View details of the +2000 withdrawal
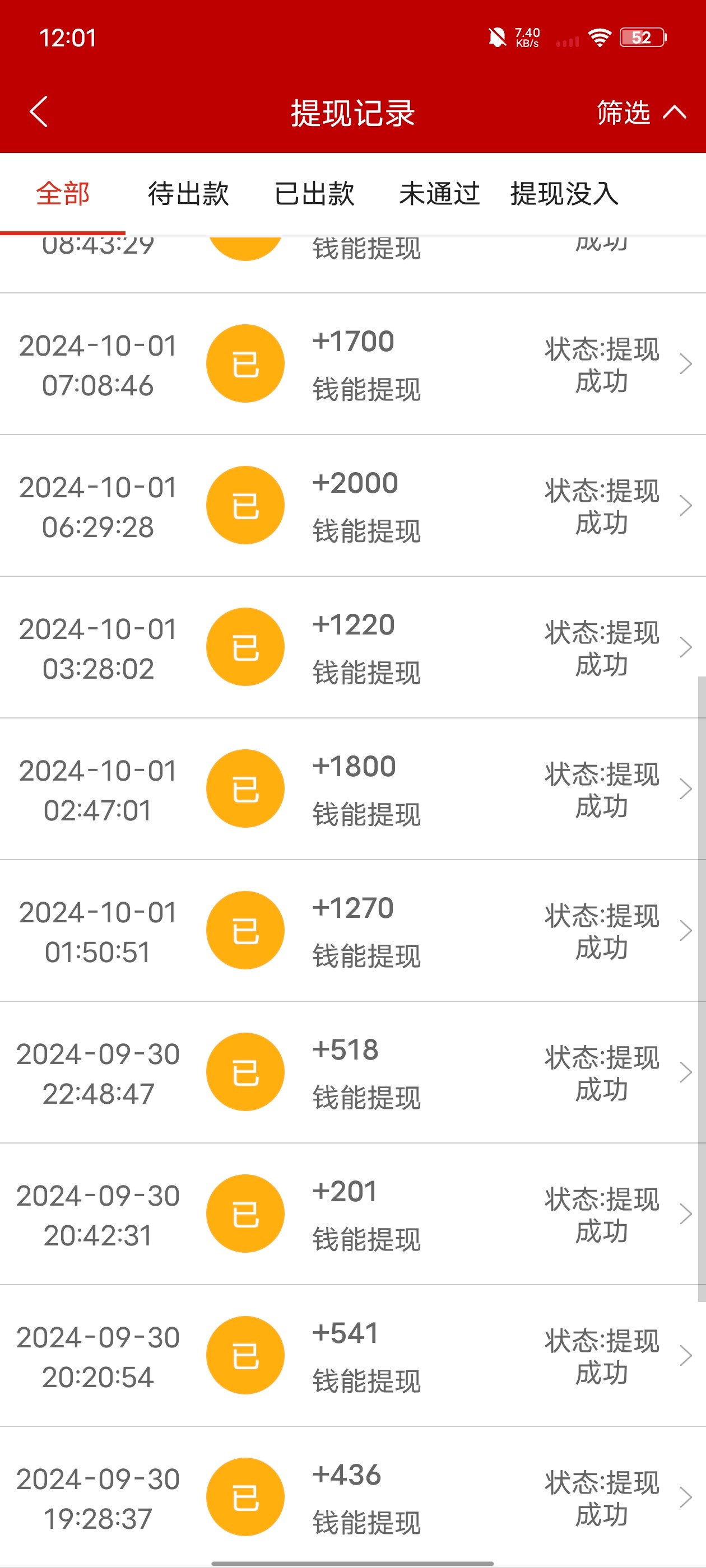The width and height of the screenshot is (706, 1568). (x=354, y=506)
